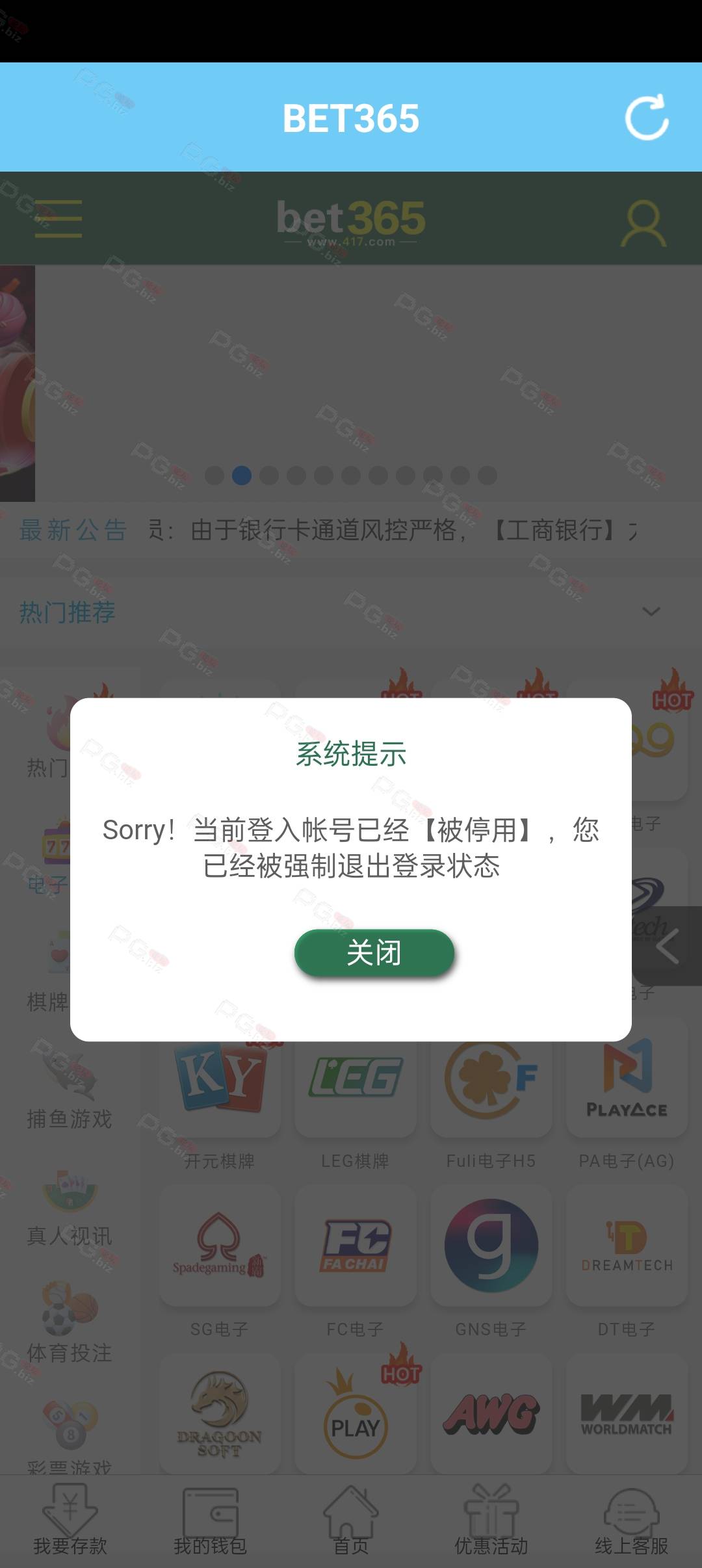Screen dimensions: 702x1568
Task: Switch to 我的钱包 wallet tab
Action: coord(211,1521)
